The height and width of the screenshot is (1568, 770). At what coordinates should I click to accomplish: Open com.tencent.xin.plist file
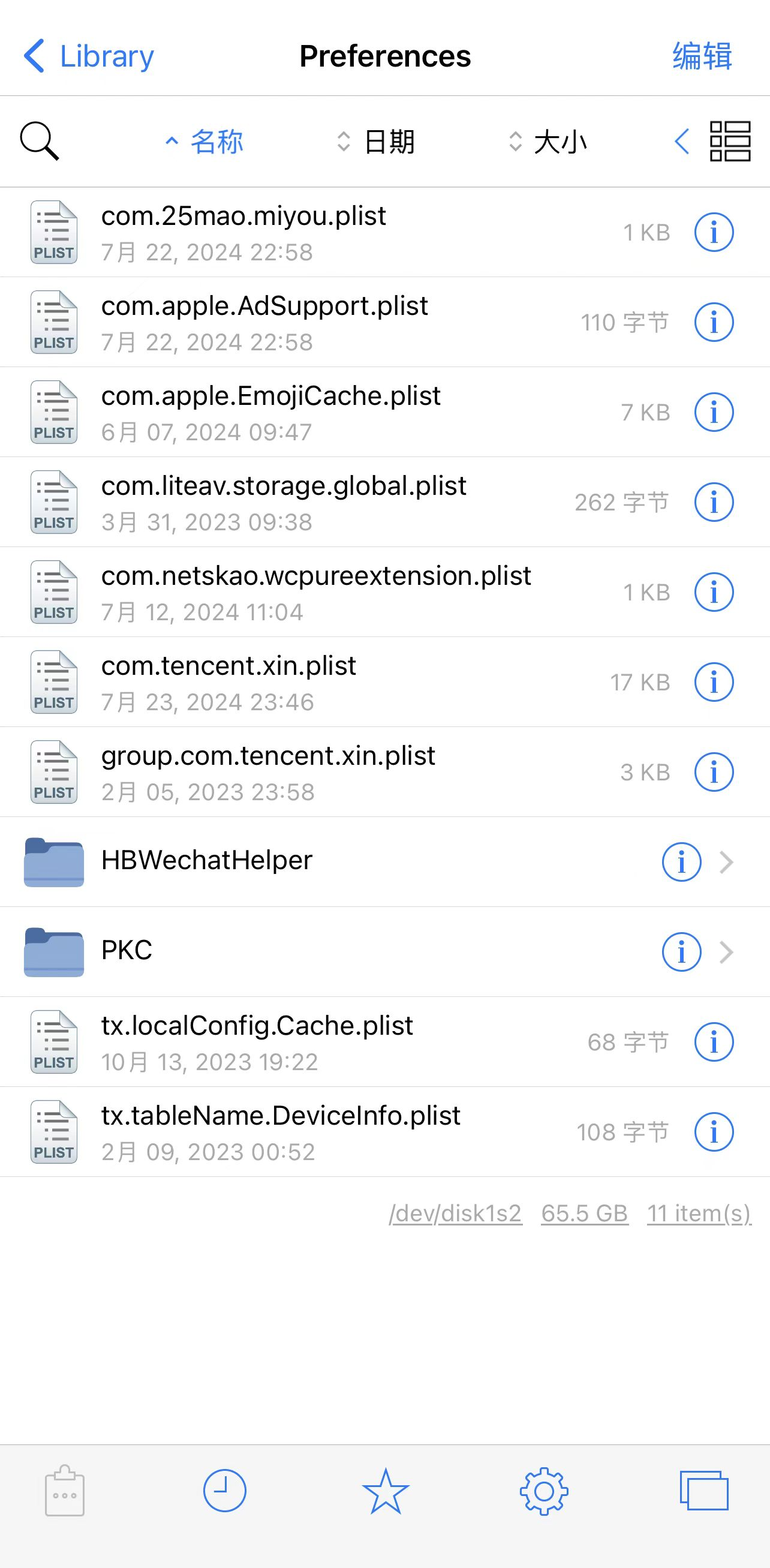pyautogui.click(x=384, y=683)
